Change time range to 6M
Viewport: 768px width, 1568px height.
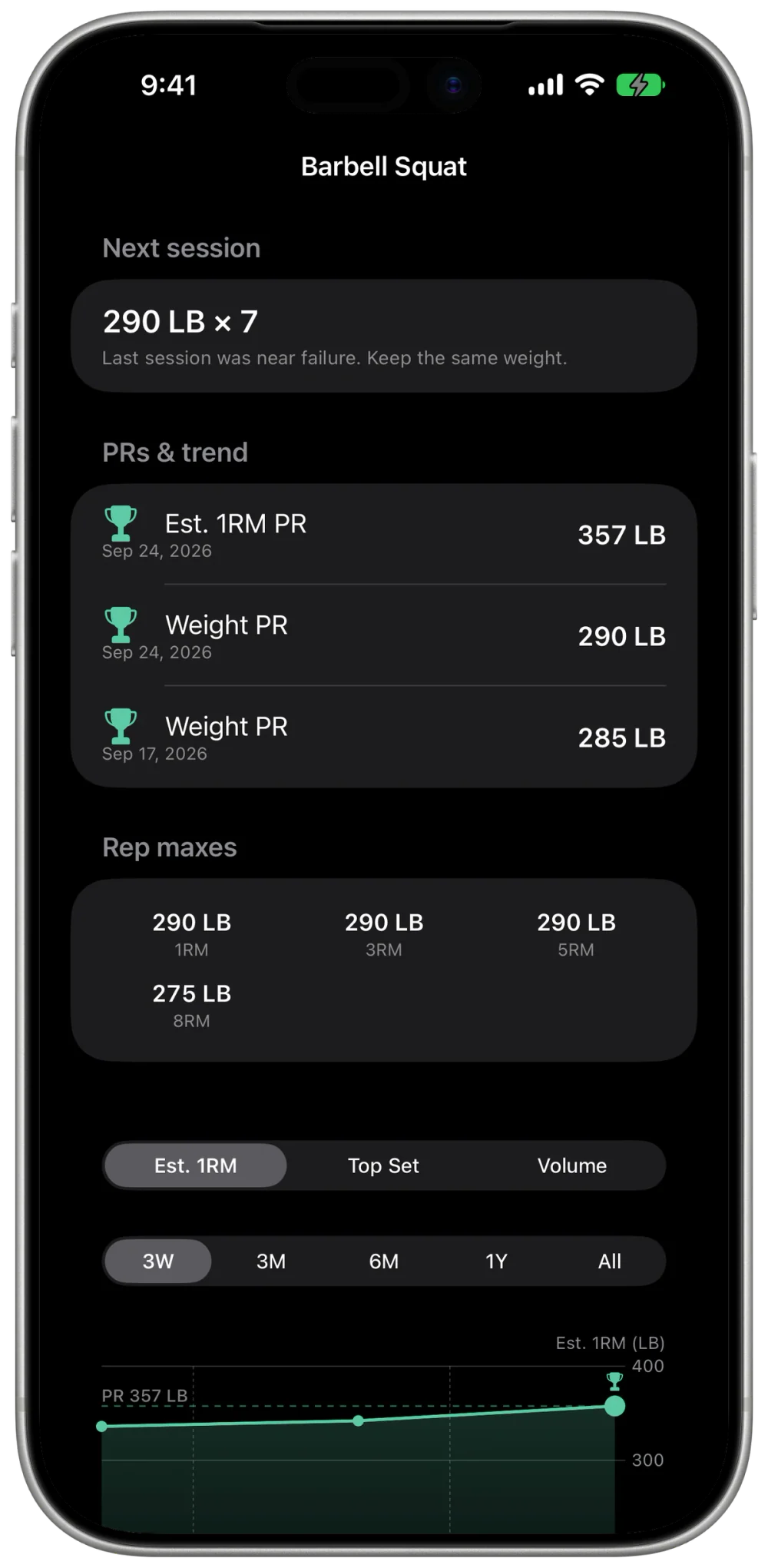(x=384, y=1261)
